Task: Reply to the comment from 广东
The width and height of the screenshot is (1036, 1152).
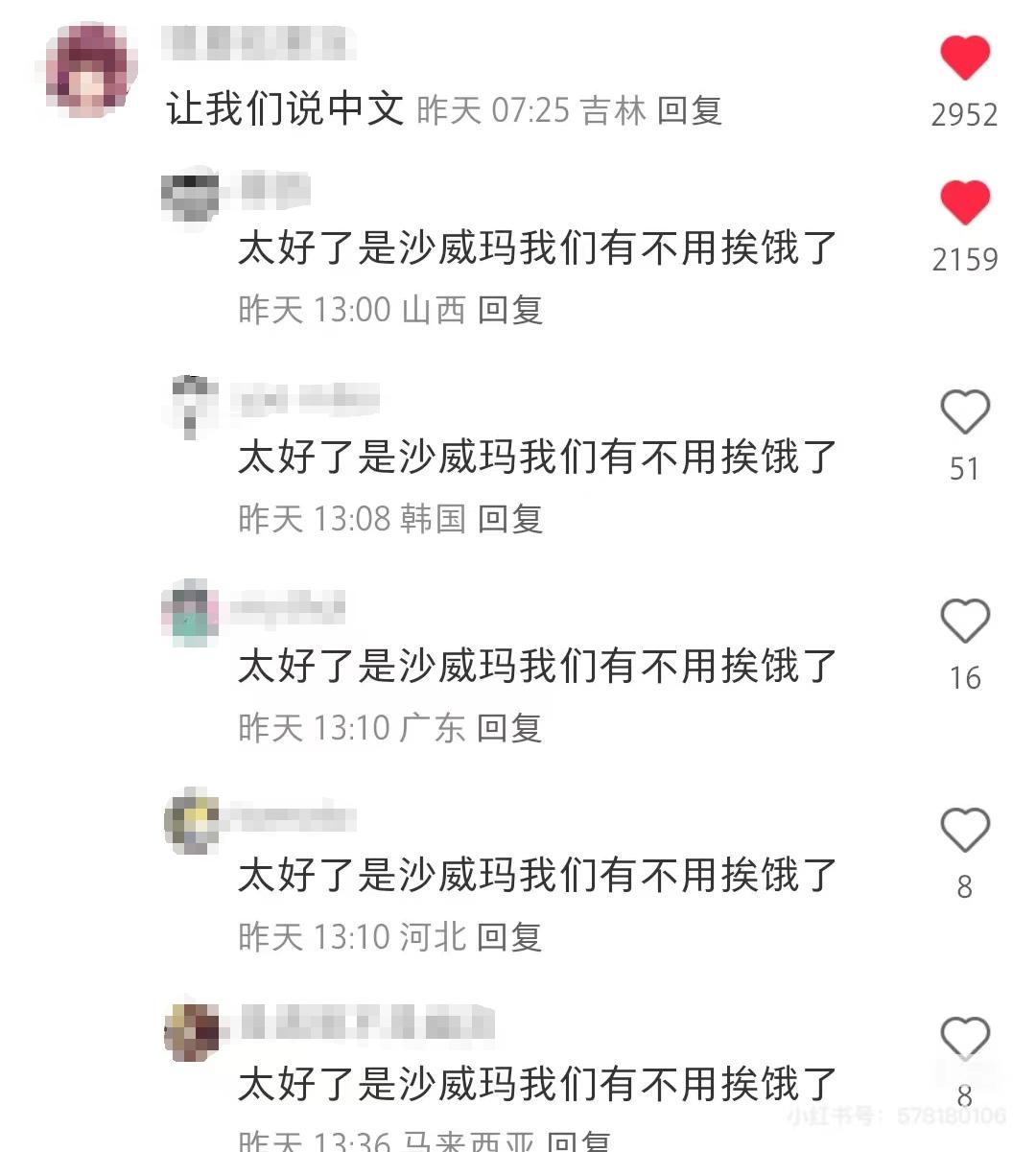Action: [509, 728]
